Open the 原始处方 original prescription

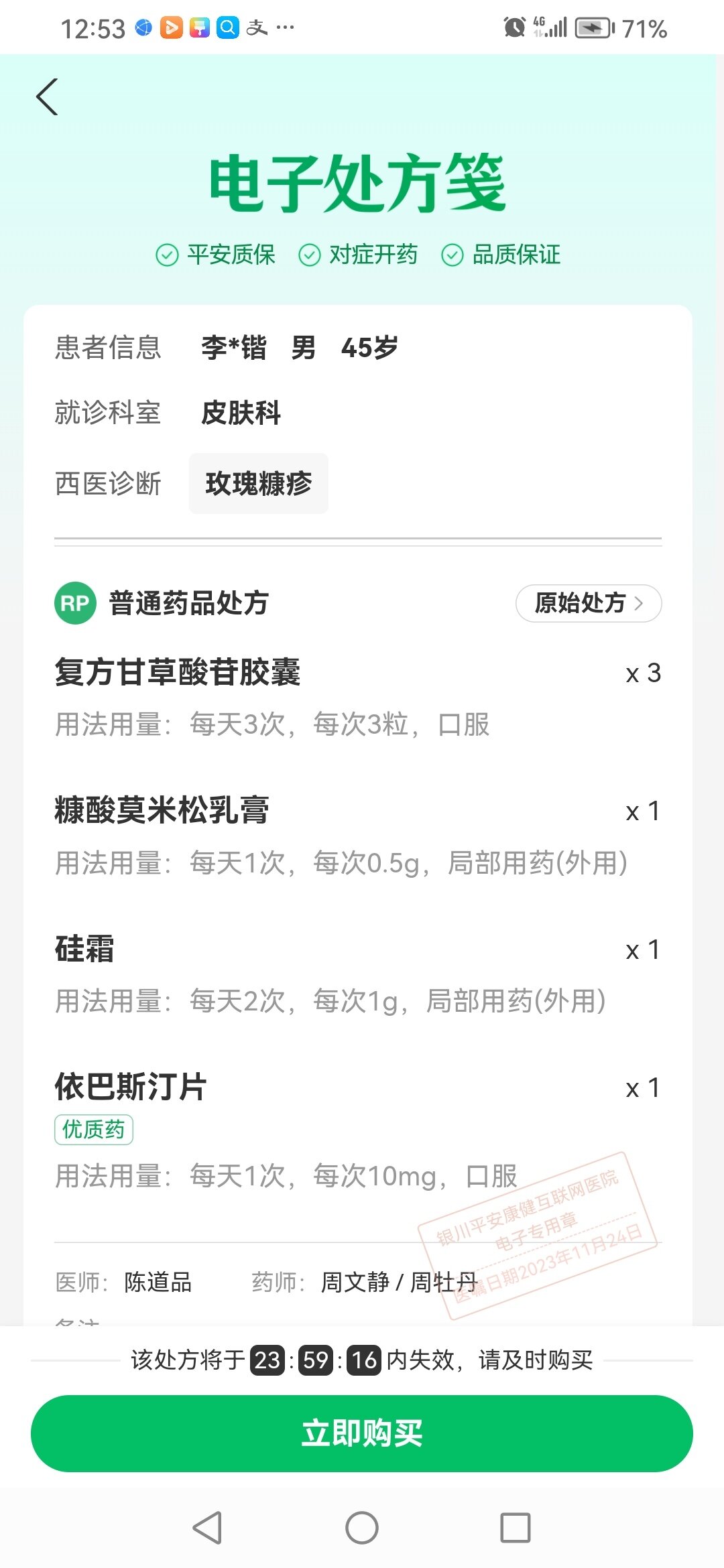589,603
